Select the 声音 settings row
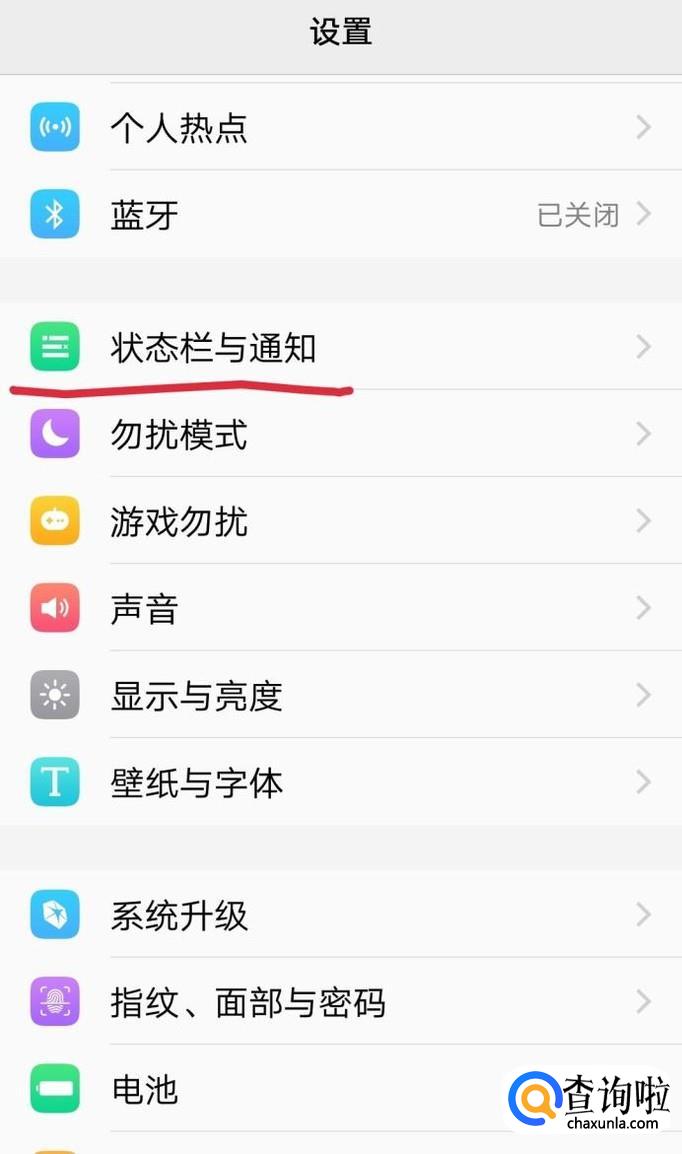The width and height of the screenshot is (682, 1154). pyautogui.click(x=340, y=608)
